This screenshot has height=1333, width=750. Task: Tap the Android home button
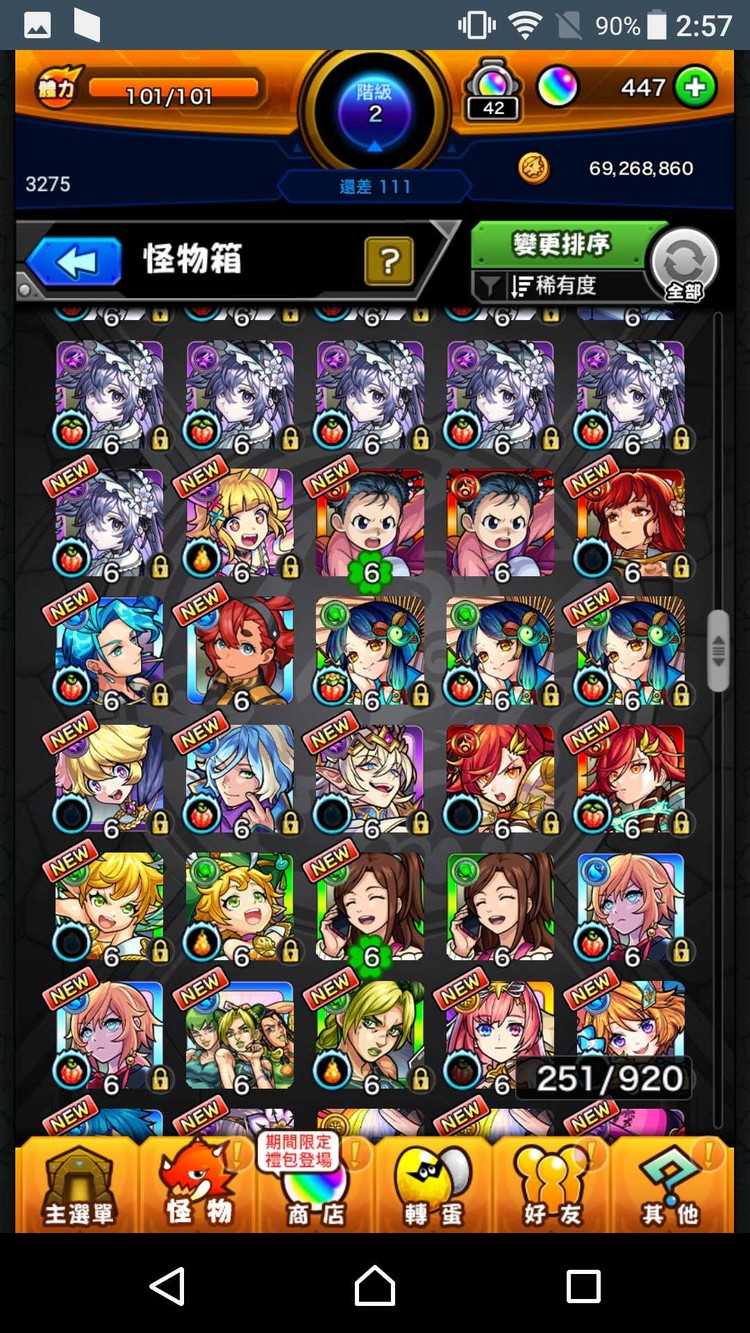(x=375, y=1285)
